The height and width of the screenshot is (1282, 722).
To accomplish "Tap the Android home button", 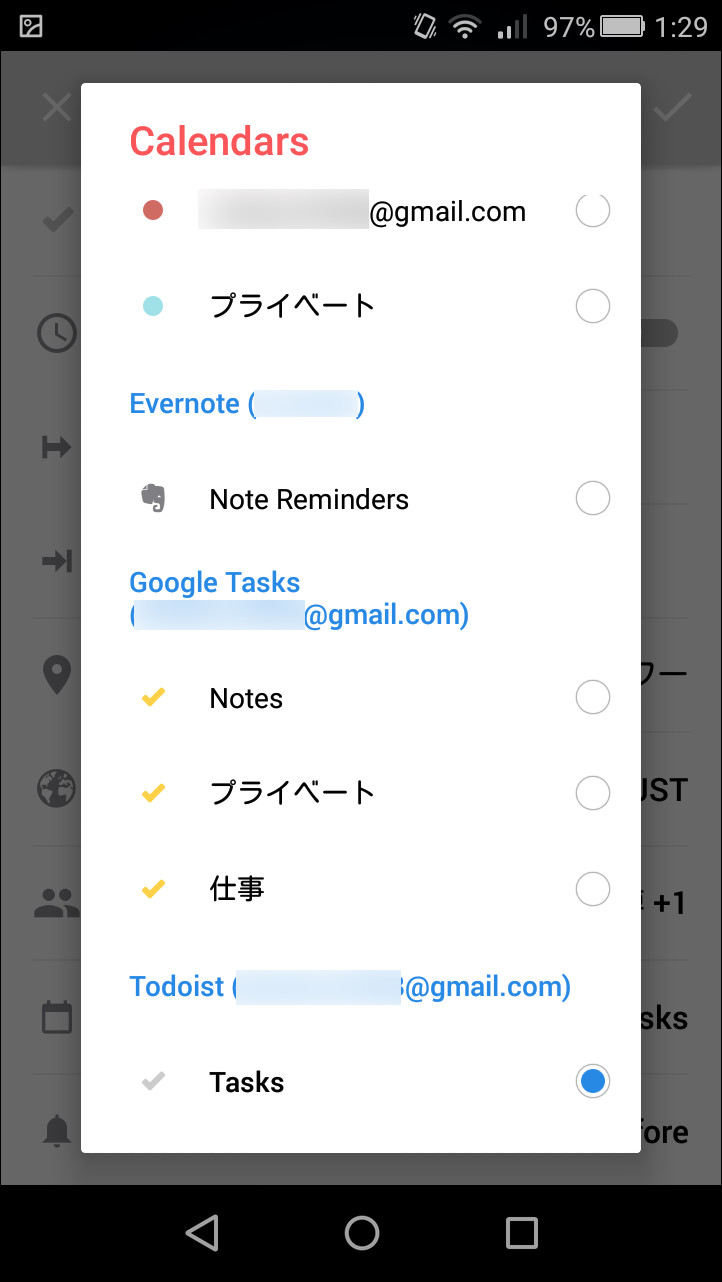I will tap(361, 1232).
